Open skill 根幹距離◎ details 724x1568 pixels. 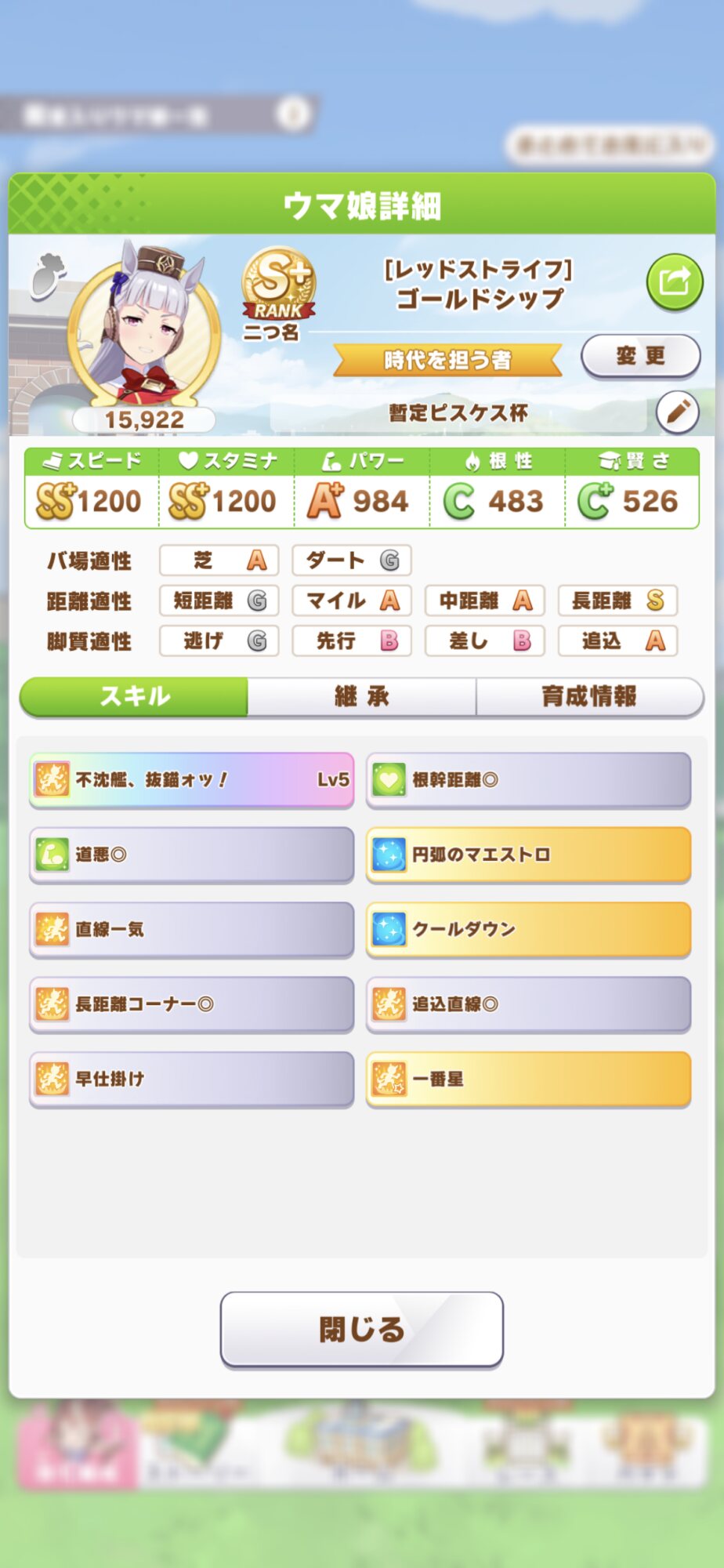click(x=528, y=780)
